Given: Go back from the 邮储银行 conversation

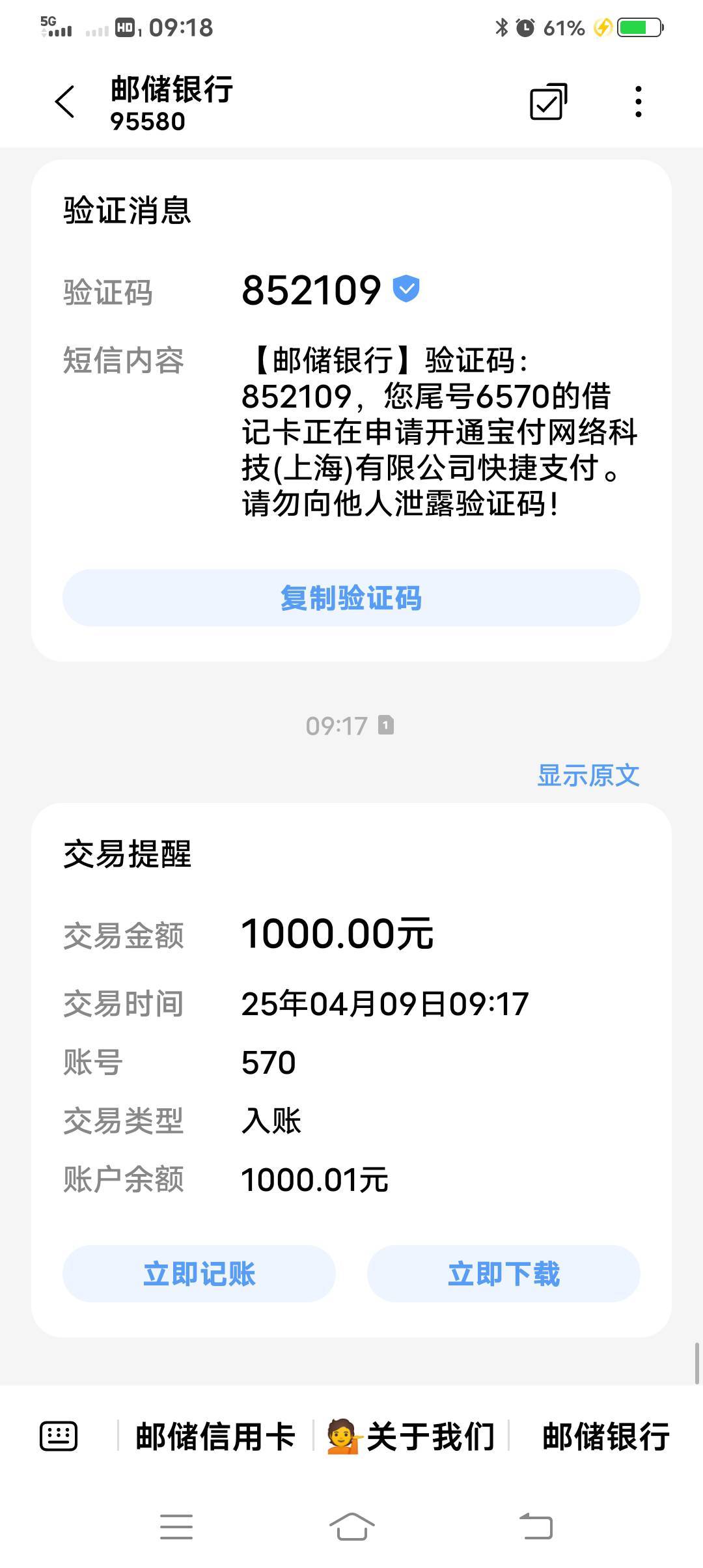Looking at the screenshot, I should 65,102.
